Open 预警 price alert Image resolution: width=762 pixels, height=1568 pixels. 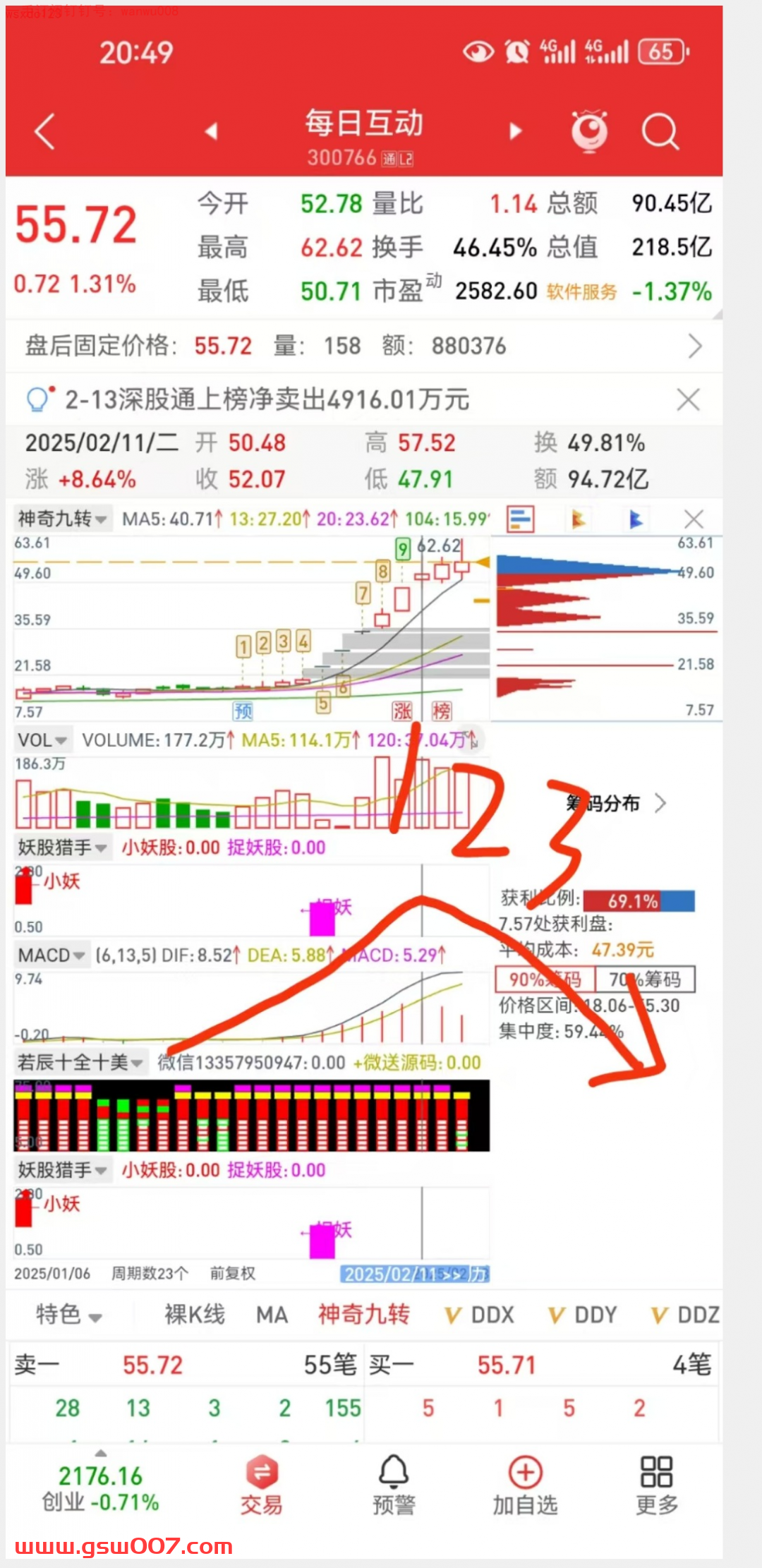394,1485
